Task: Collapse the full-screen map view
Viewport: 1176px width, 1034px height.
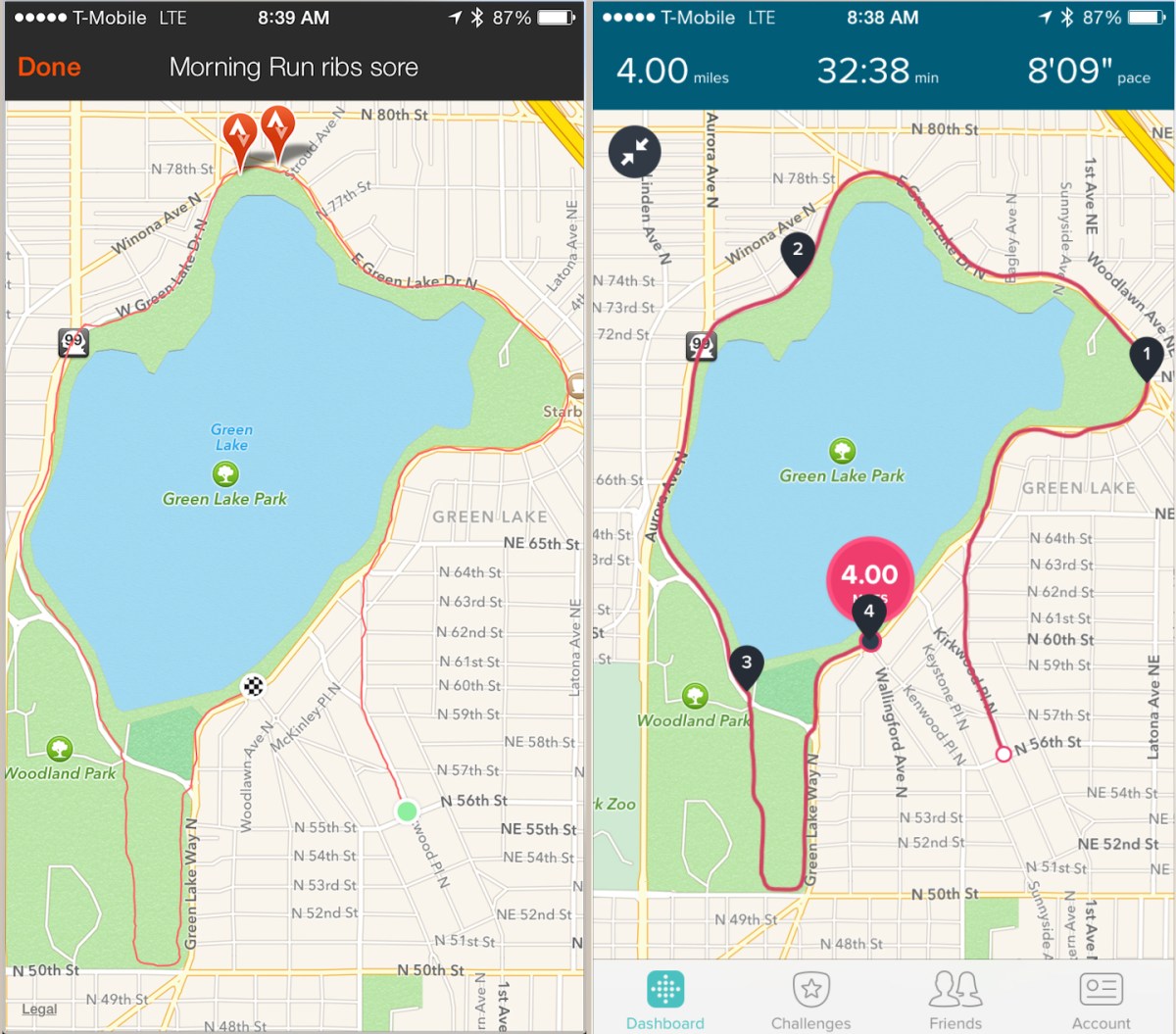Action: (635, 152)
